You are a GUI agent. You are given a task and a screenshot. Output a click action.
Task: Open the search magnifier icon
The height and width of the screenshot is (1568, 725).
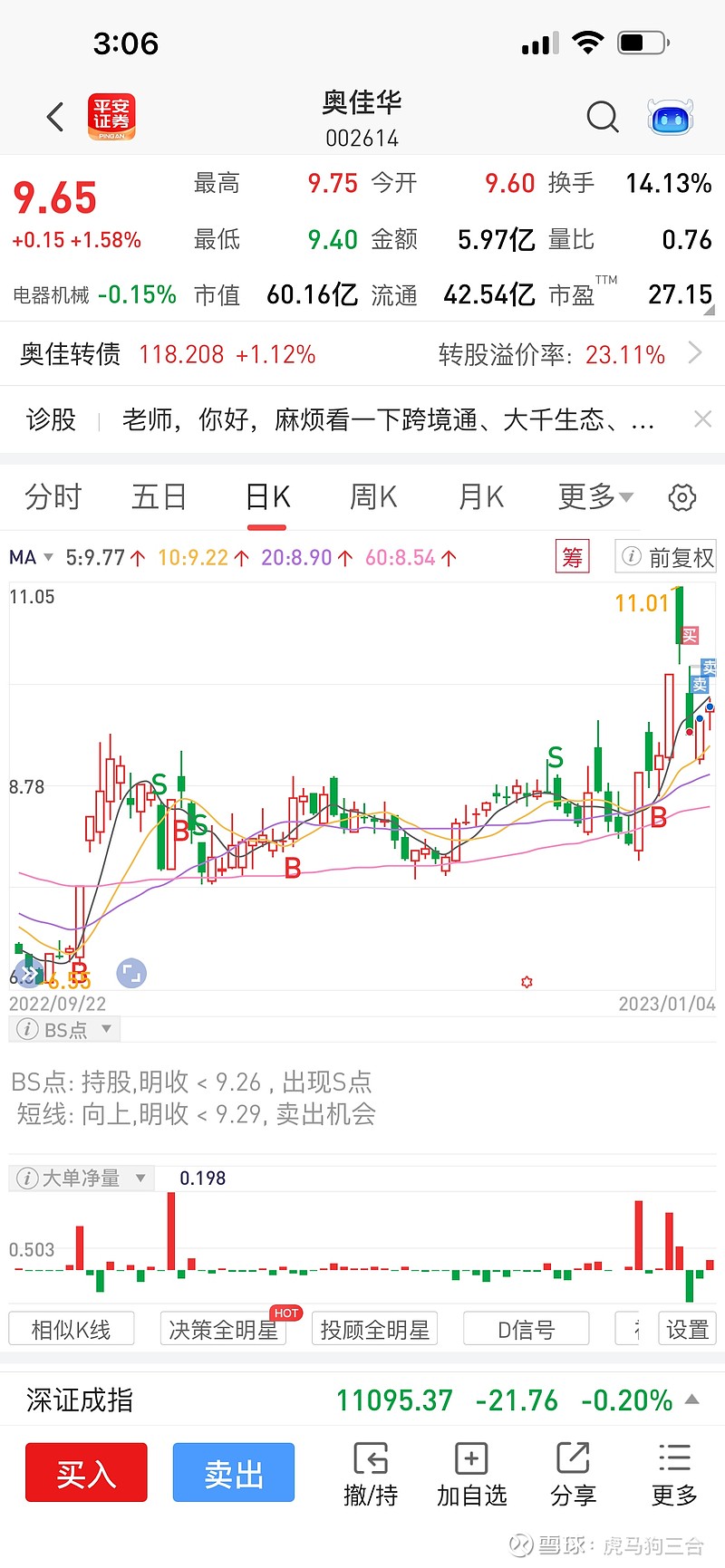pos(603,117)
